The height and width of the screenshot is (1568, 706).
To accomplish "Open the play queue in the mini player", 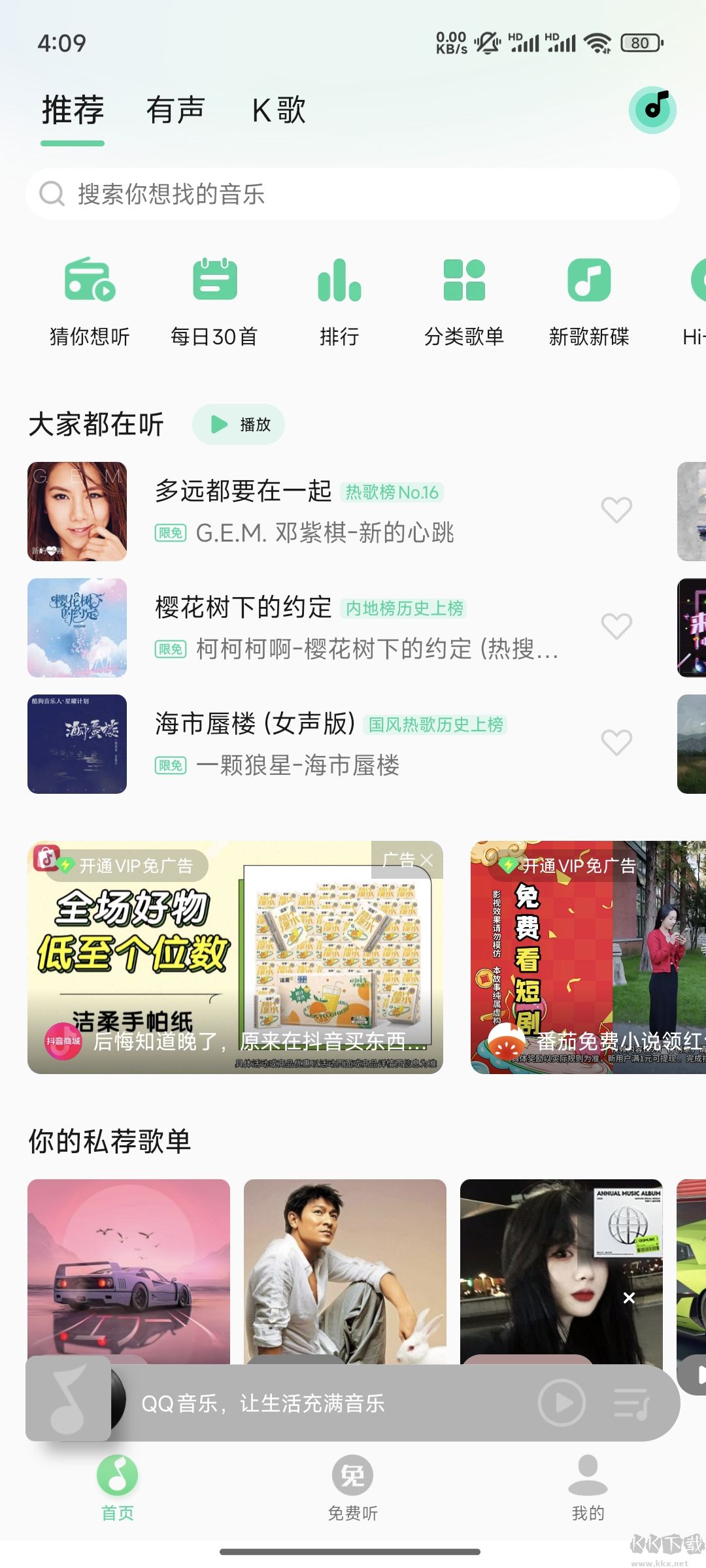I will (632, 1403).
